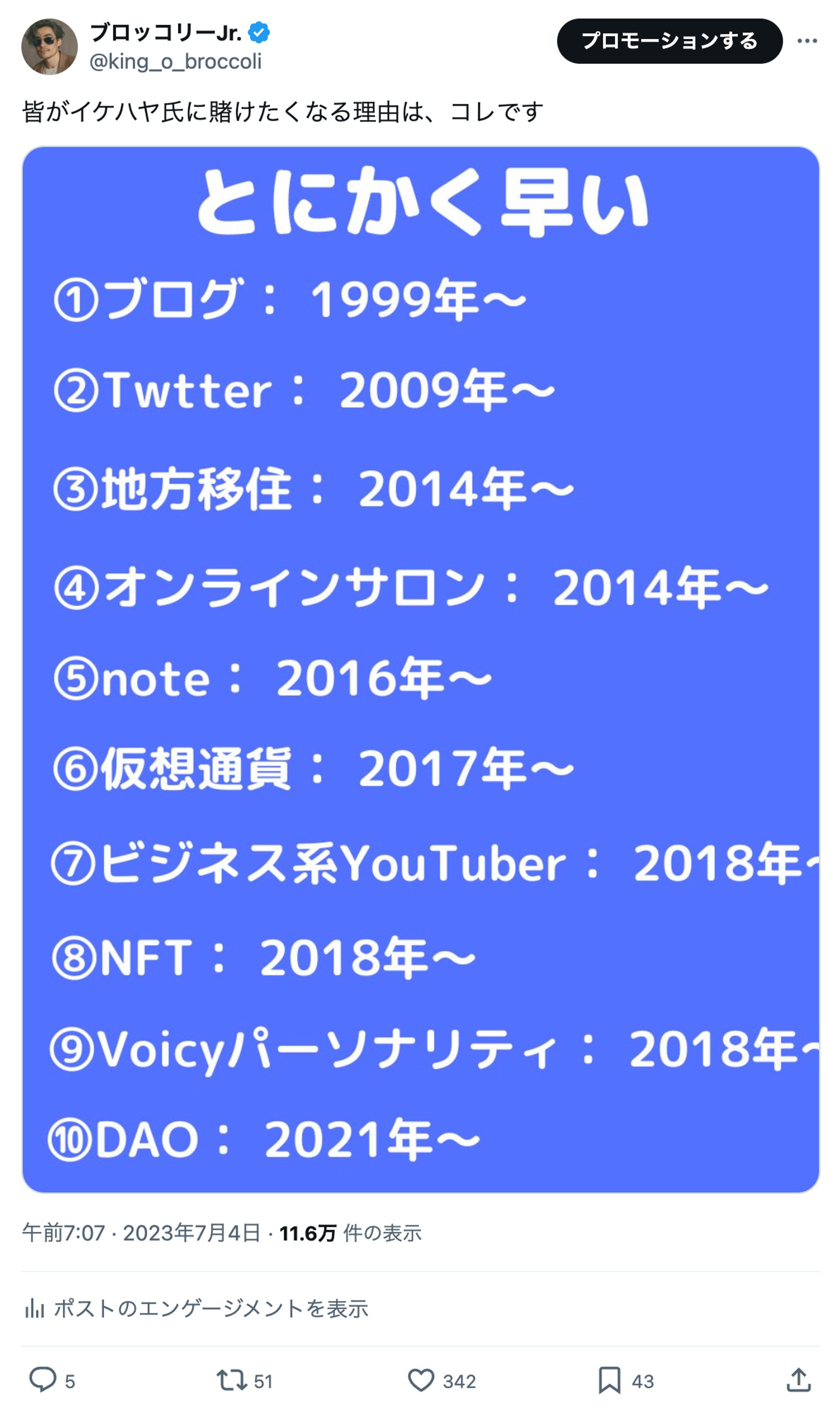Open ブロッコリーJr. profile avatar
The height and width of the screenshot is (1412, 840).
[49, 47]
